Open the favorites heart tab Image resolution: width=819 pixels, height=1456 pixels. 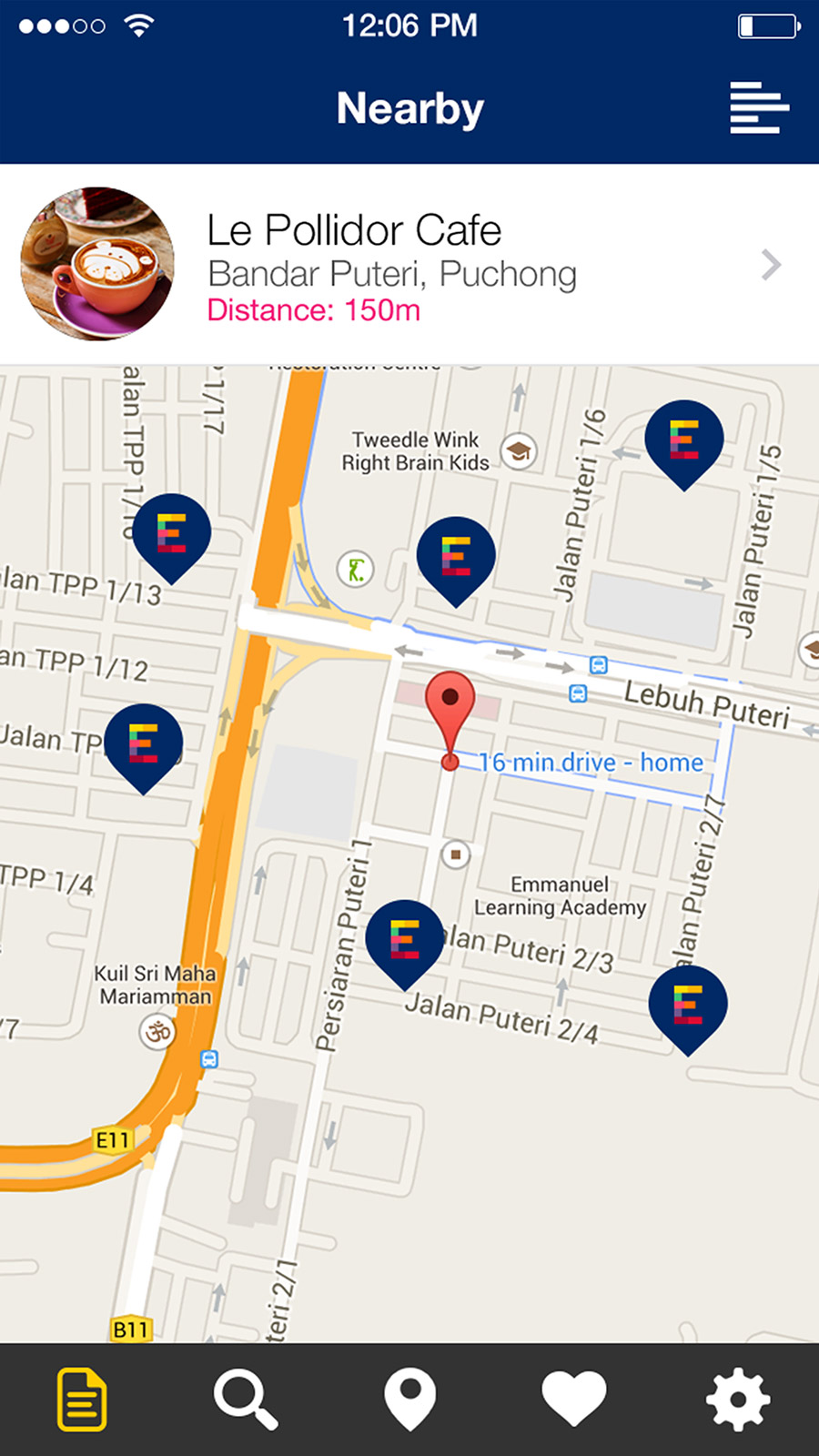tap(573, 1400)
